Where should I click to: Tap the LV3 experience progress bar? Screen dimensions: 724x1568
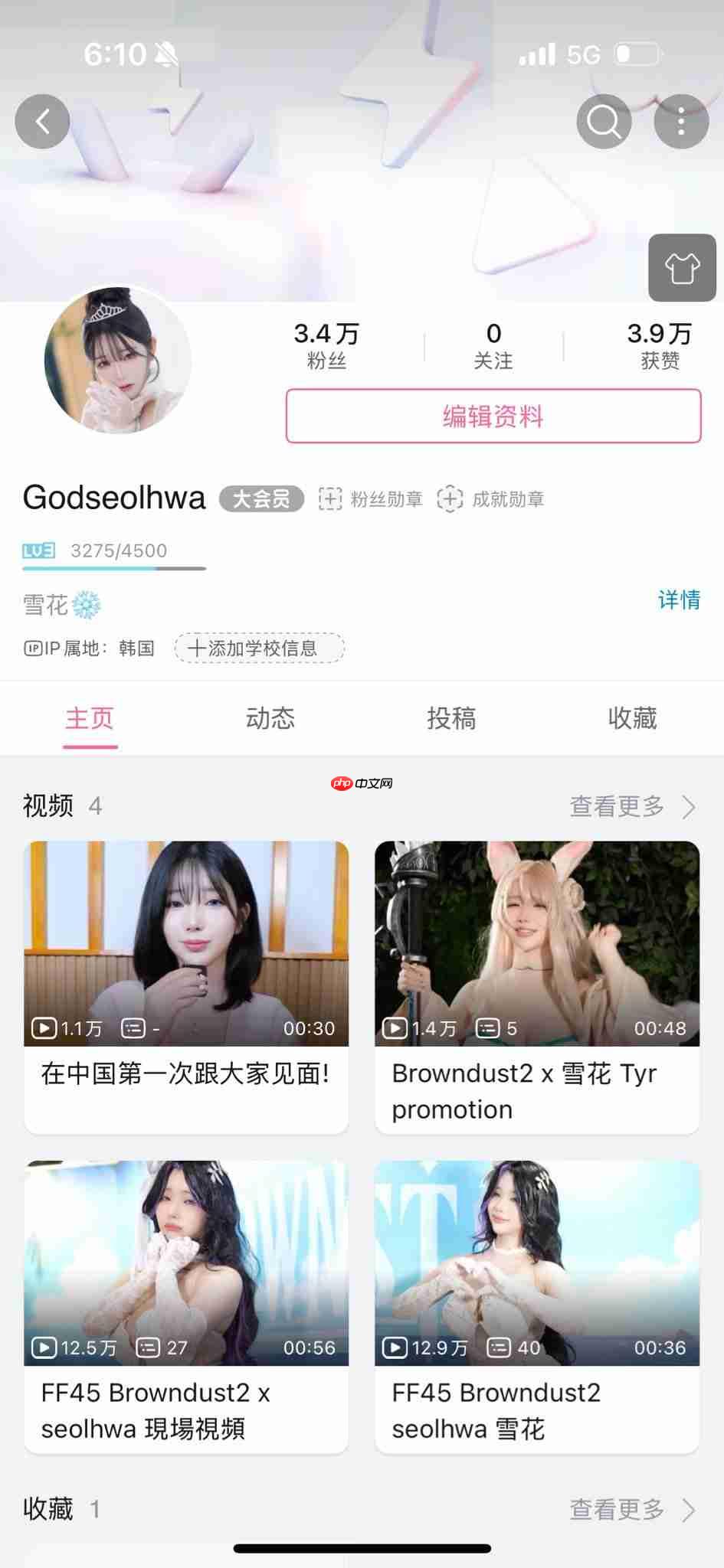[113, 568]
